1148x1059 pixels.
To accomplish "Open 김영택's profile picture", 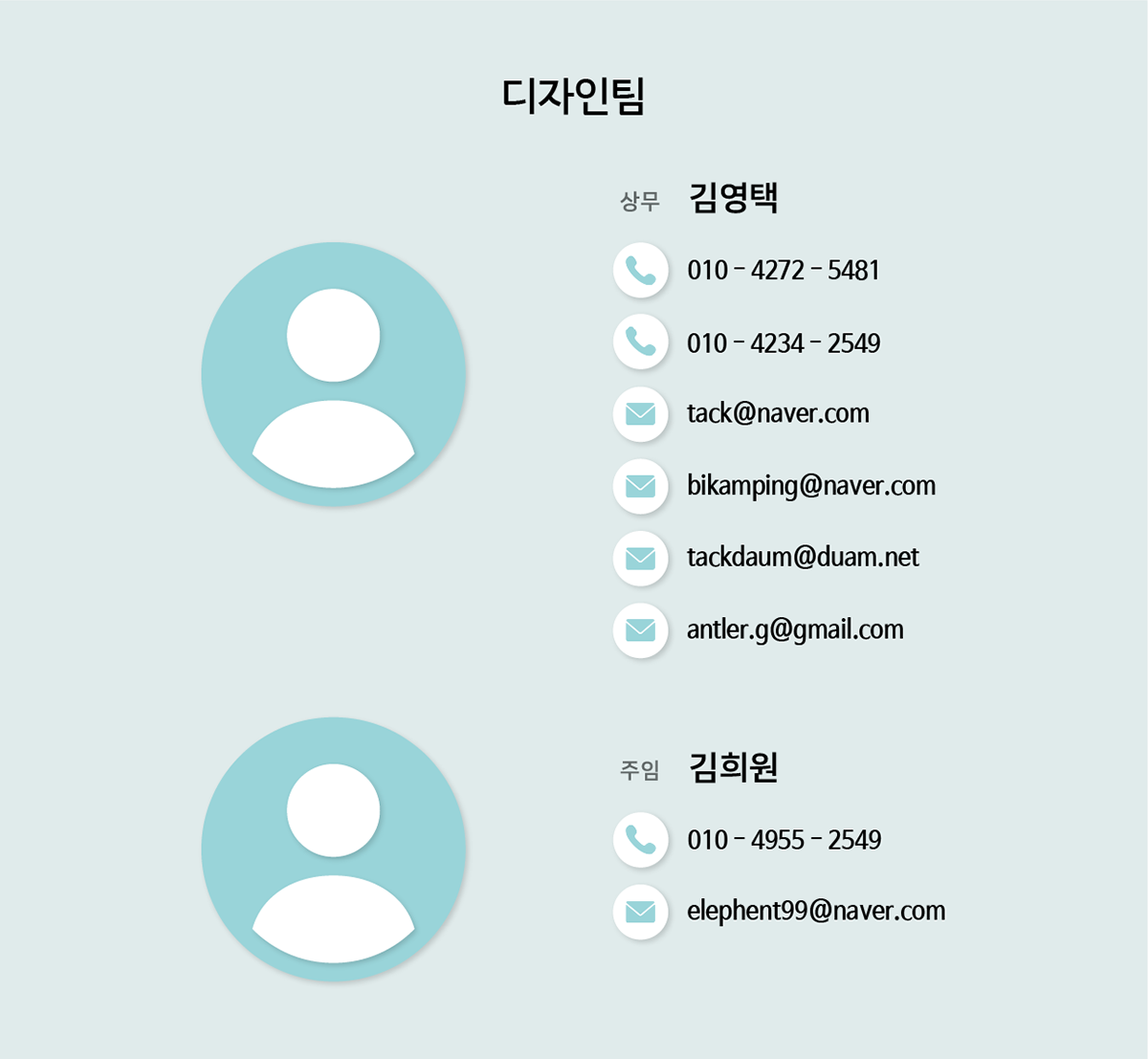I will [x=334, y=374].
